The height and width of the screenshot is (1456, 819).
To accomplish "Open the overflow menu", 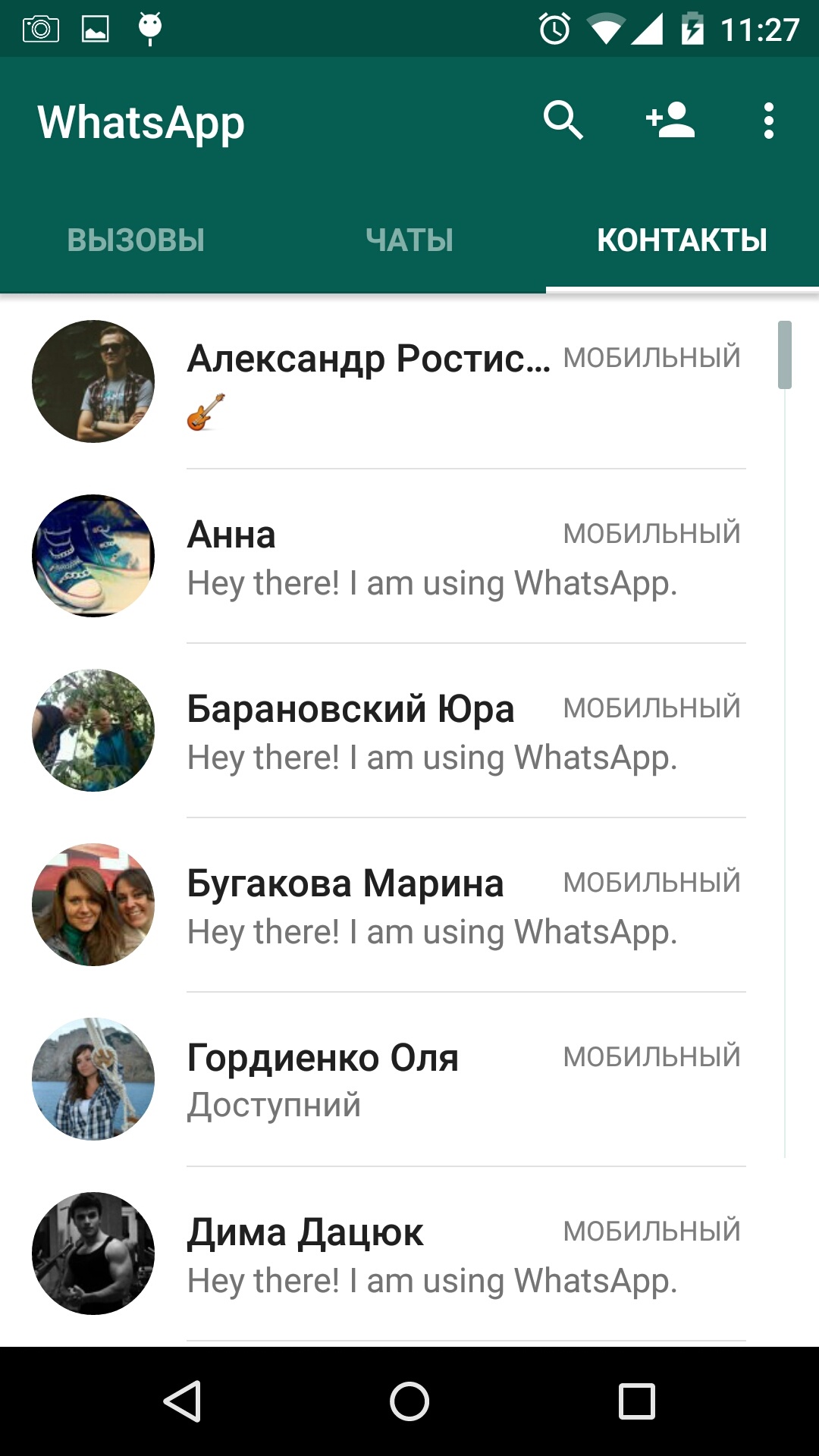I will [x=768, y=121].
